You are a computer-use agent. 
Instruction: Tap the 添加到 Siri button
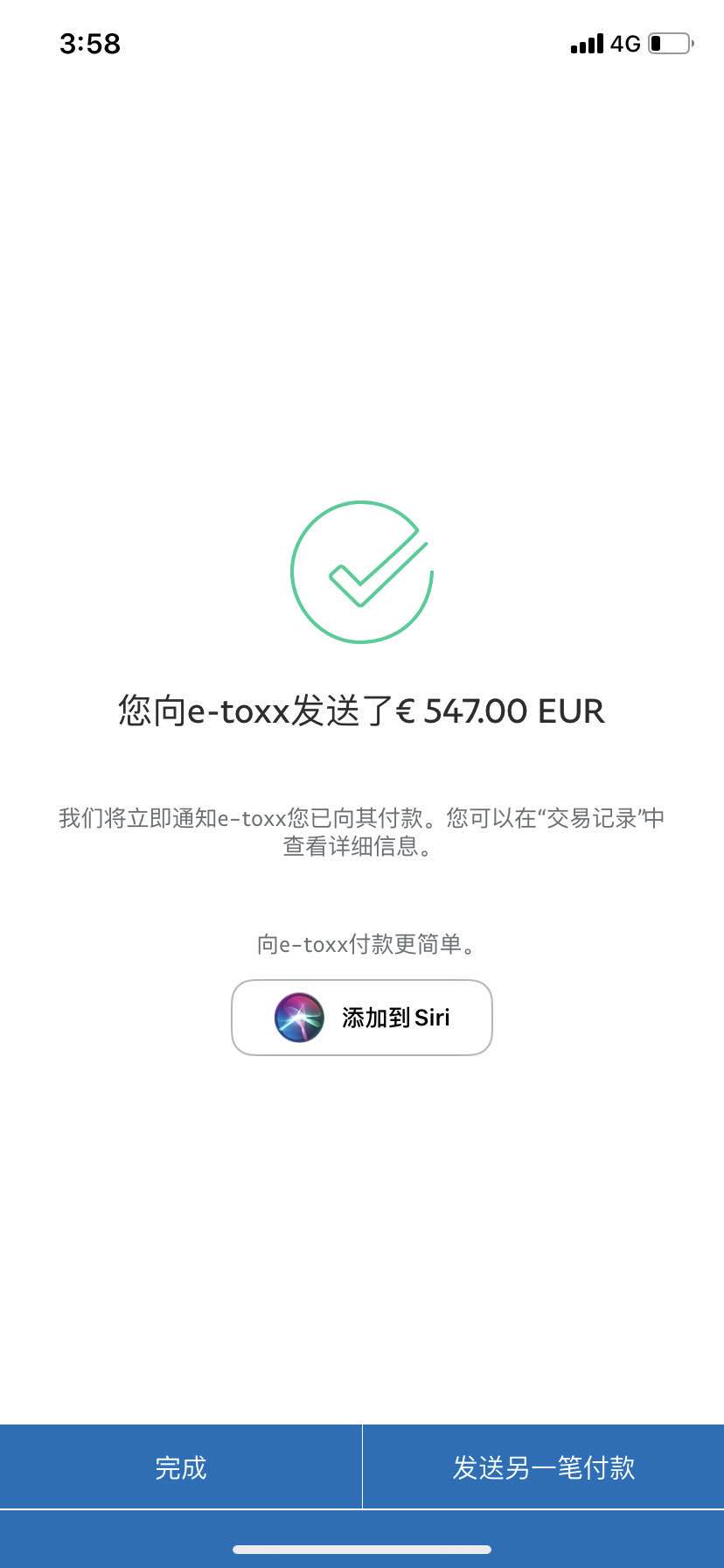tap(362, 1018)
